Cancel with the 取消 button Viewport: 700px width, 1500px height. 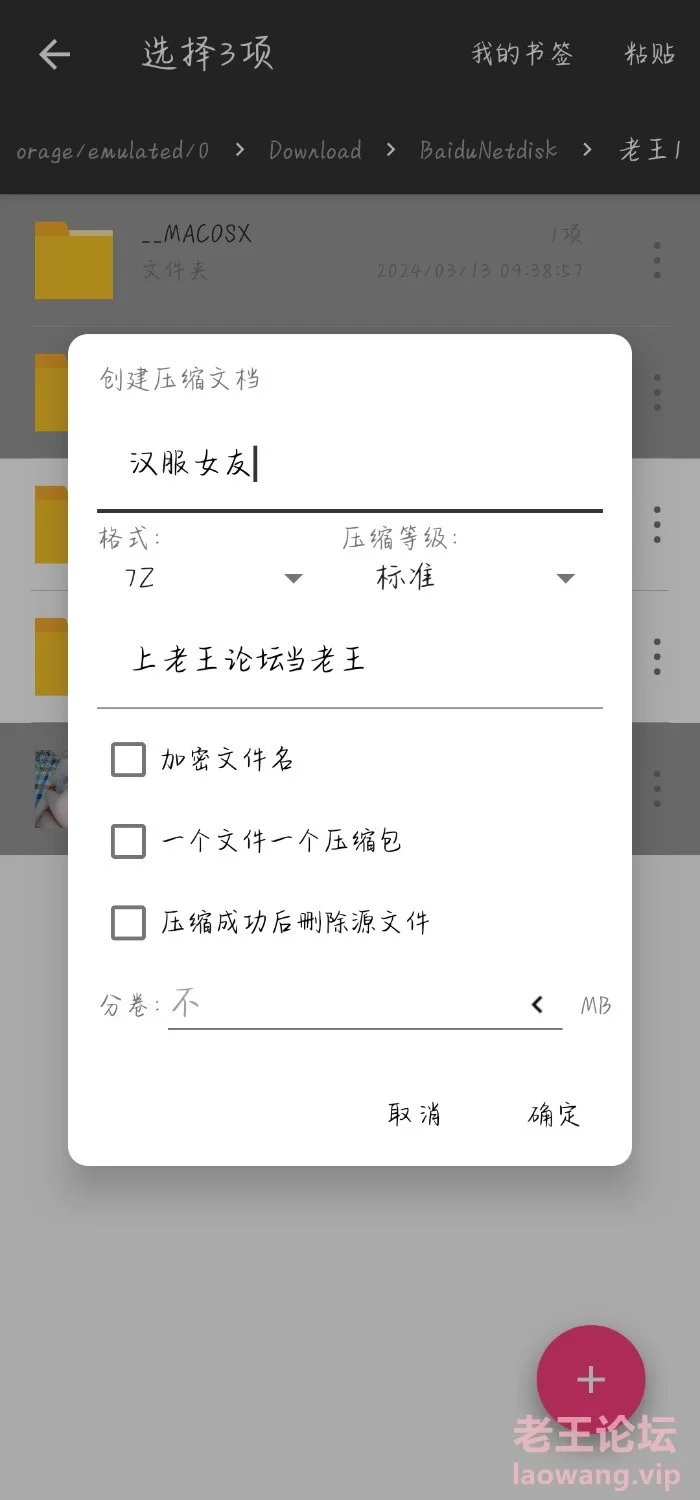coord(415,1114)
